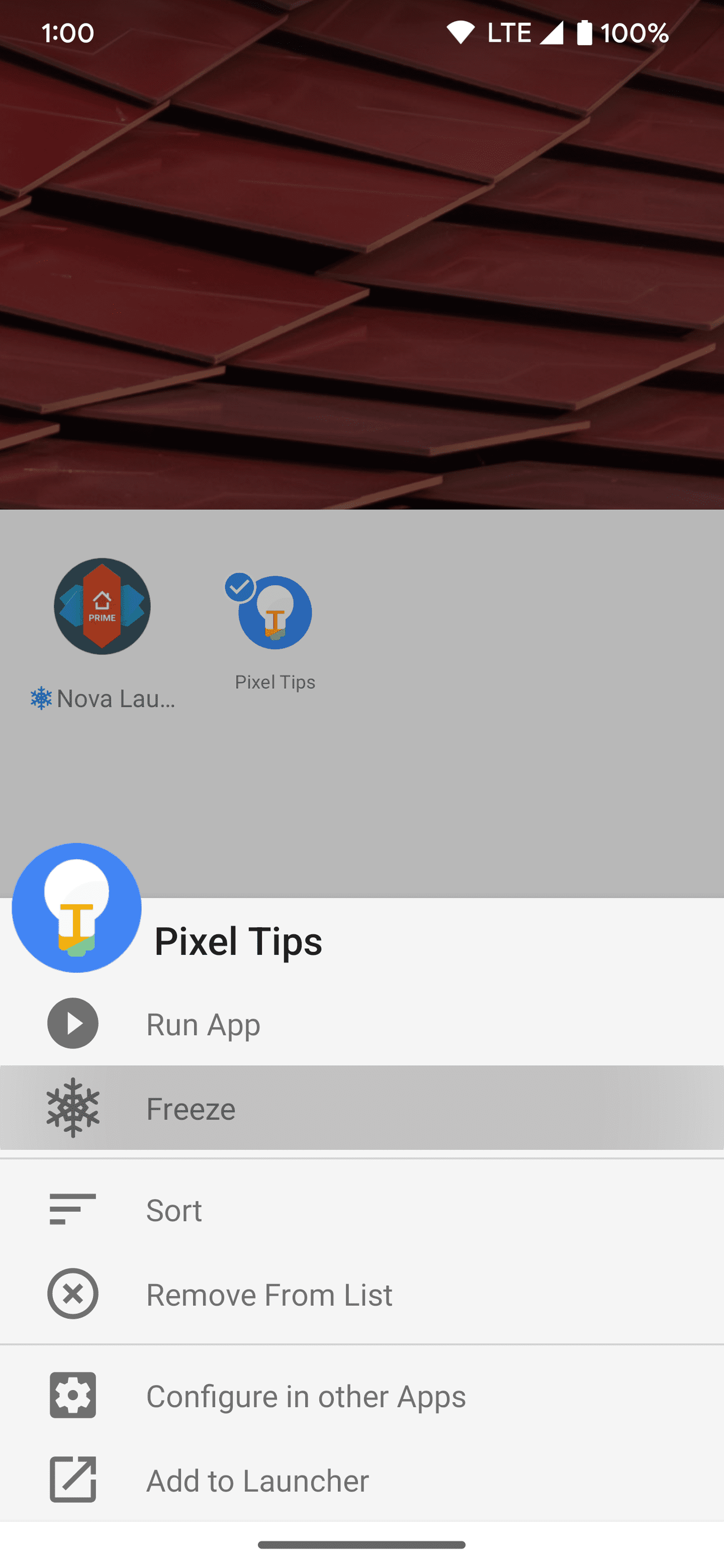Screen dimensions: 724x1568
Task: Select Configure in other Apps
Action: pyautogui.click(x=305, y=1396)
